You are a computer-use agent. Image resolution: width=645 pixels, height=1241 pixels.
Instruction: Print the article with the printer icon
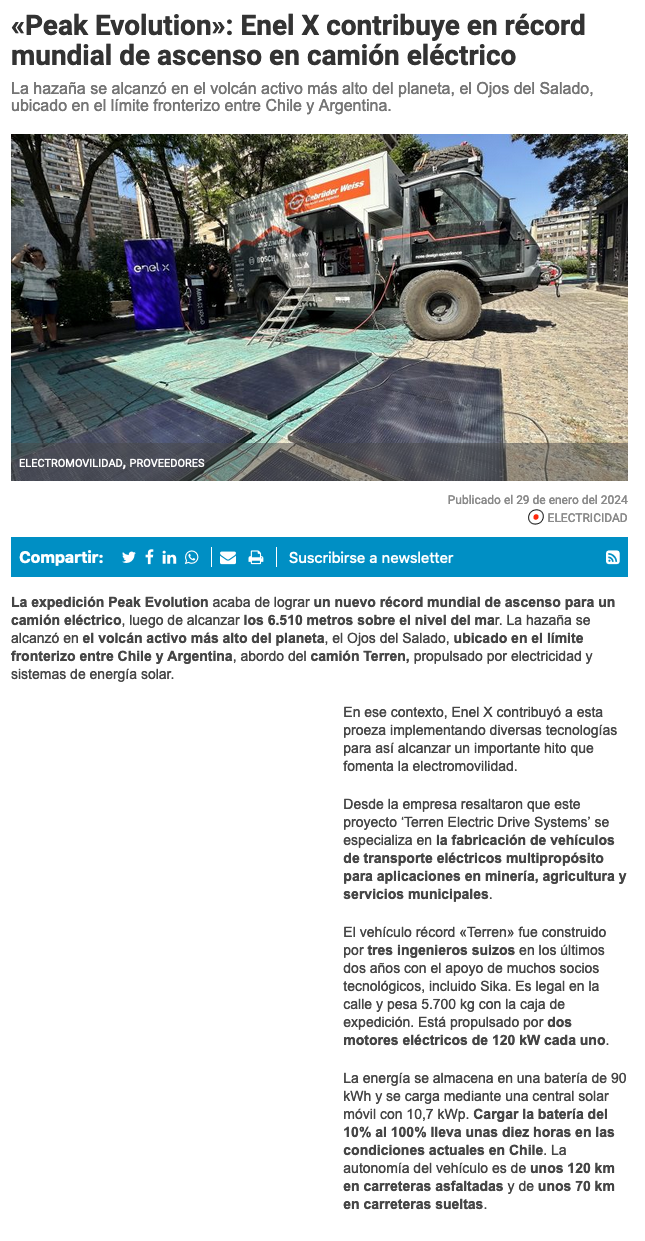(x=256, y=557)
